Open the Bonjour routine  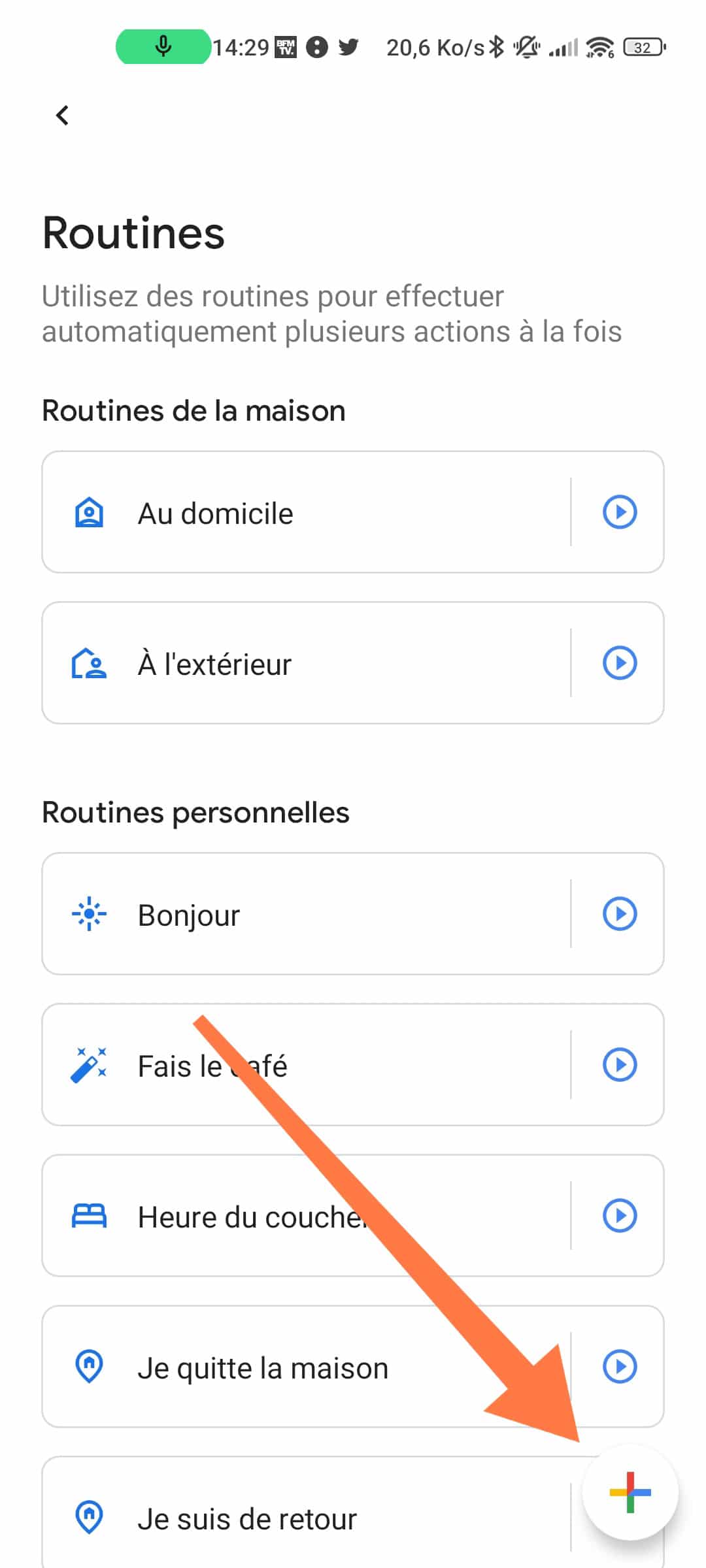(x=306, y=914)
